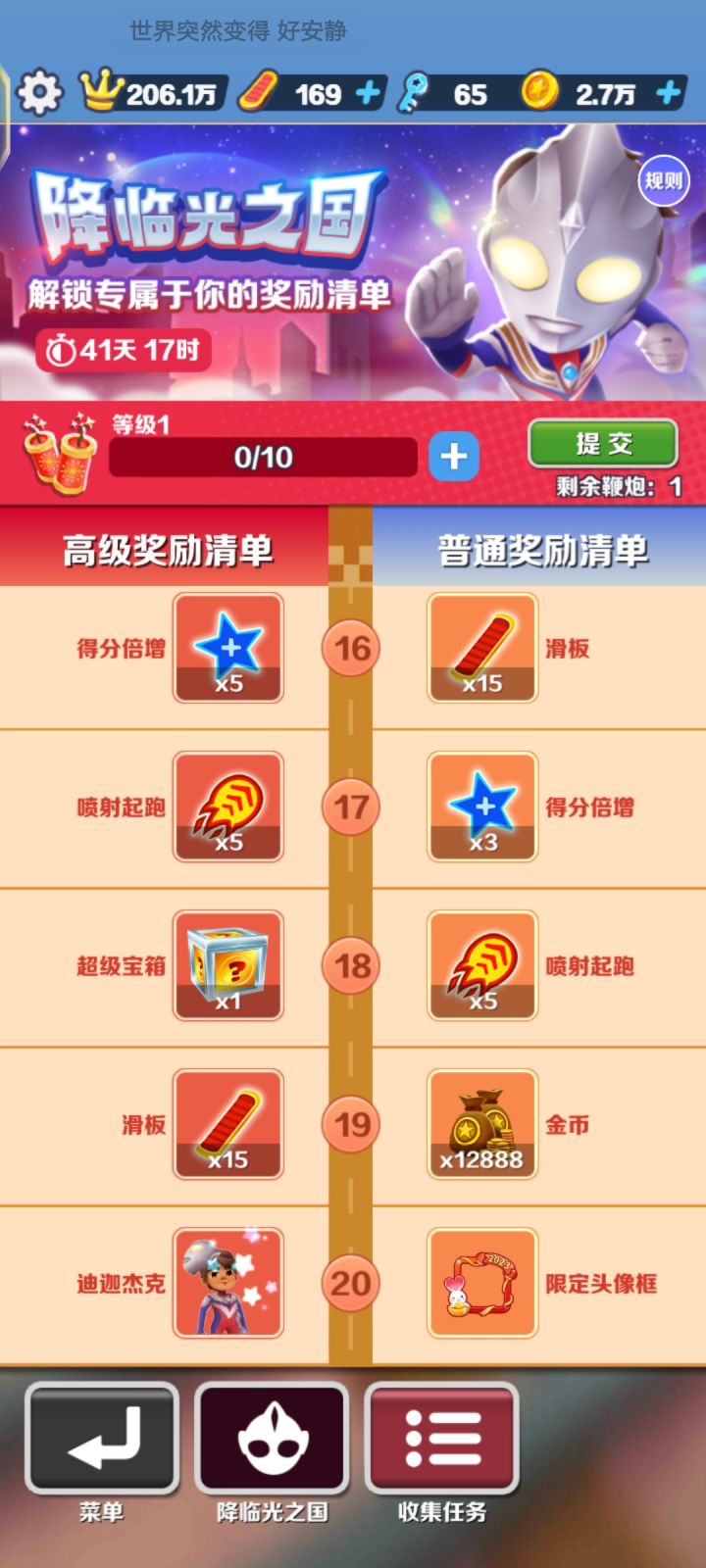The width and height of the screenshot is (706, 1568).
Task: Select the 滑板 x15 premium reward icon
Action: pos(227,1124)
